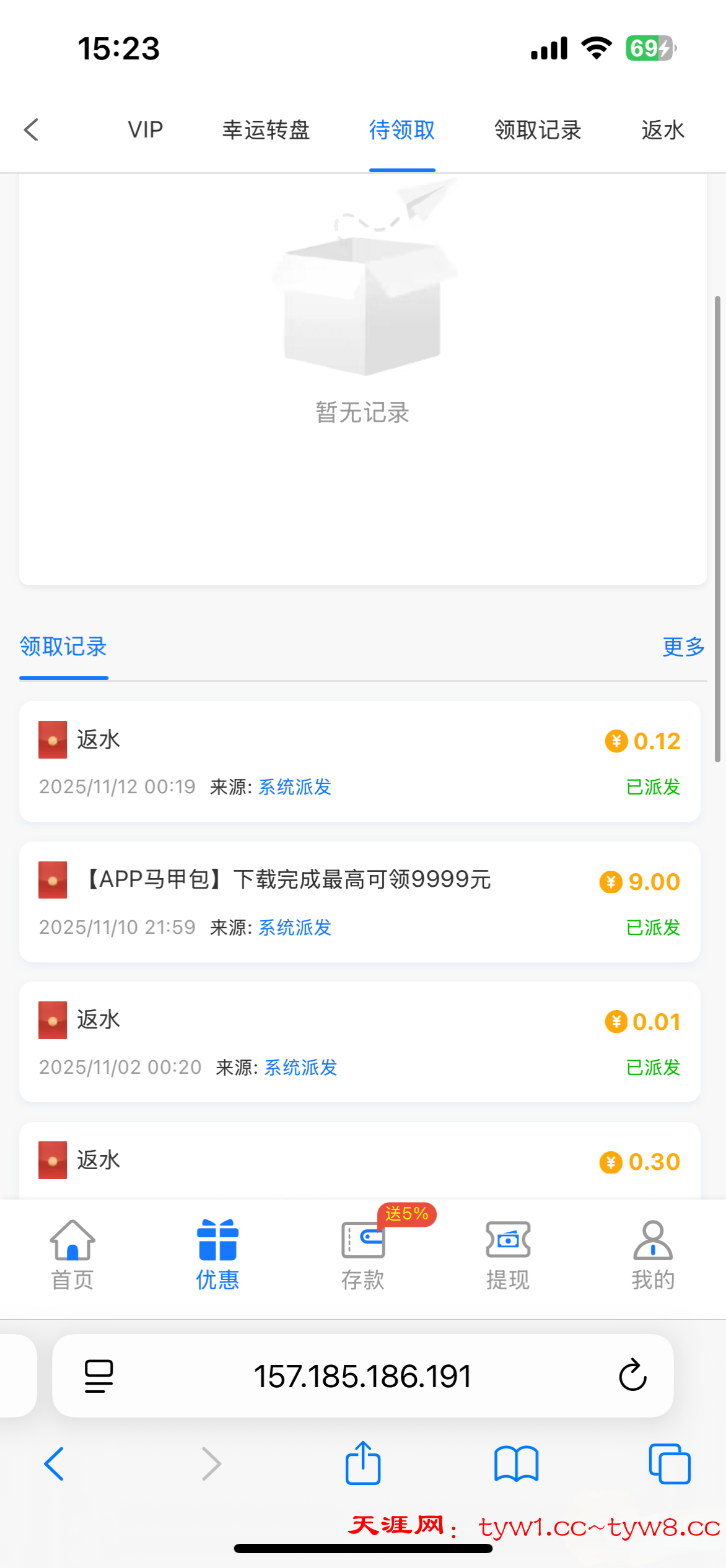
Task: Open the APP马甲包 9.00 reward record
Action: click(359, 902)
